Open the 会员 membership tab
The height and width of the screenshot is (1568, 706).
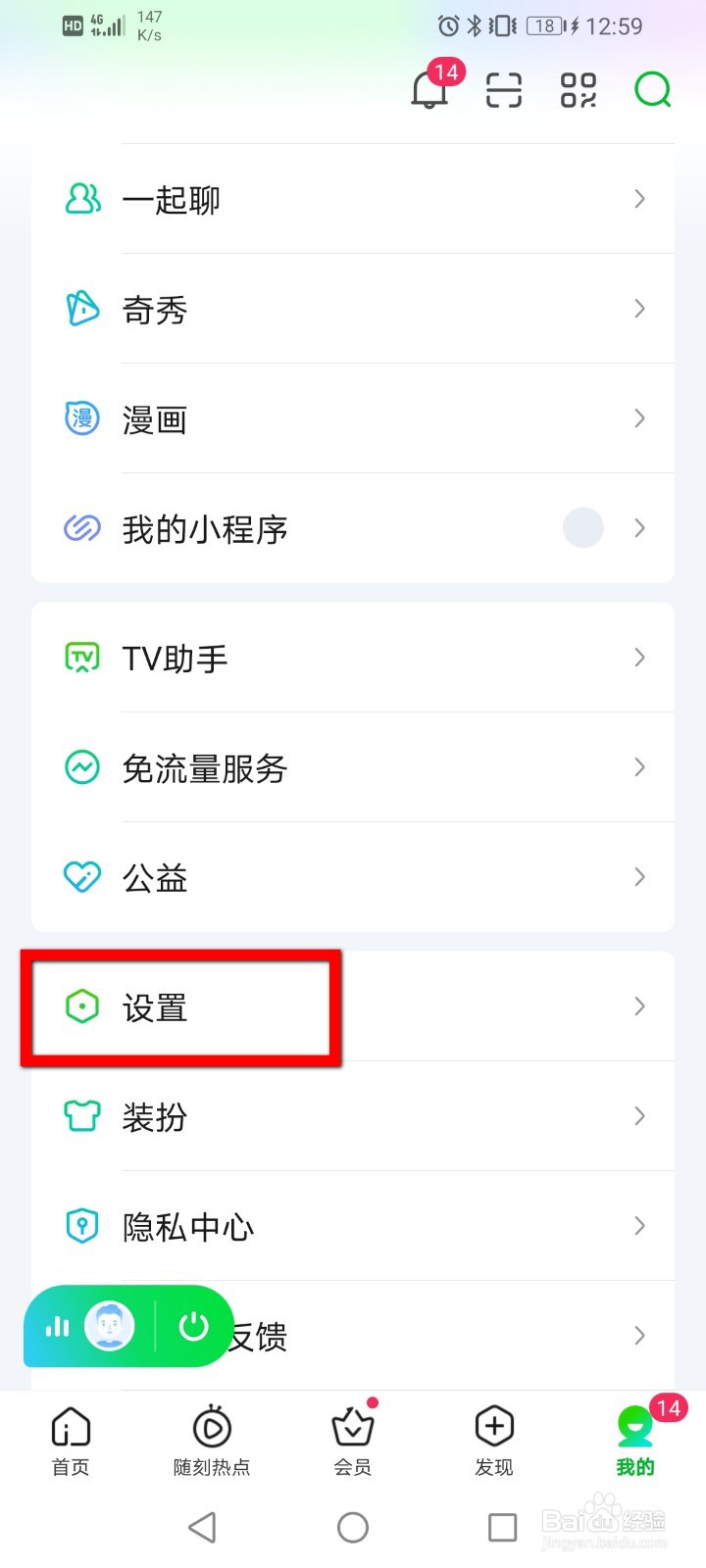[353, 1441]
